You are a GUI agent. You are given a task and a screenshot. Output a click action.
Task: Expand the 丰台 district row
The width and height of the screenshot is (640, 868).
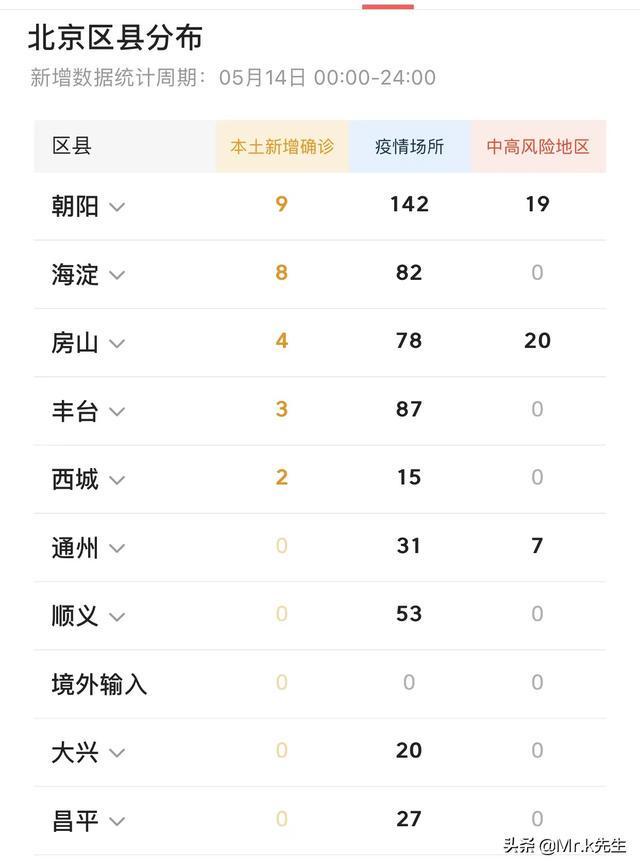pos(116,412)
